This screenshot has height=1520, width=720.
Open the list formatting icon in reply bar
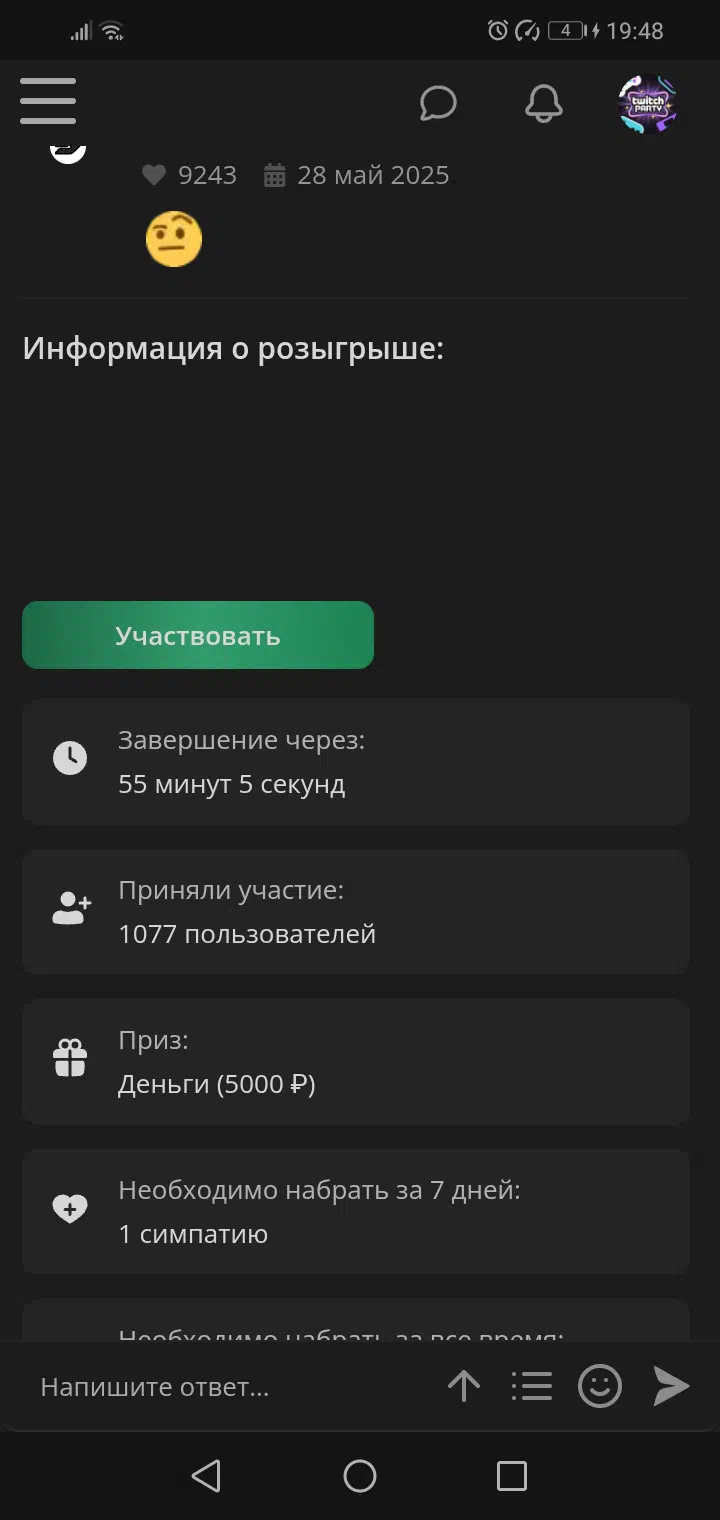click(532, 1386)
